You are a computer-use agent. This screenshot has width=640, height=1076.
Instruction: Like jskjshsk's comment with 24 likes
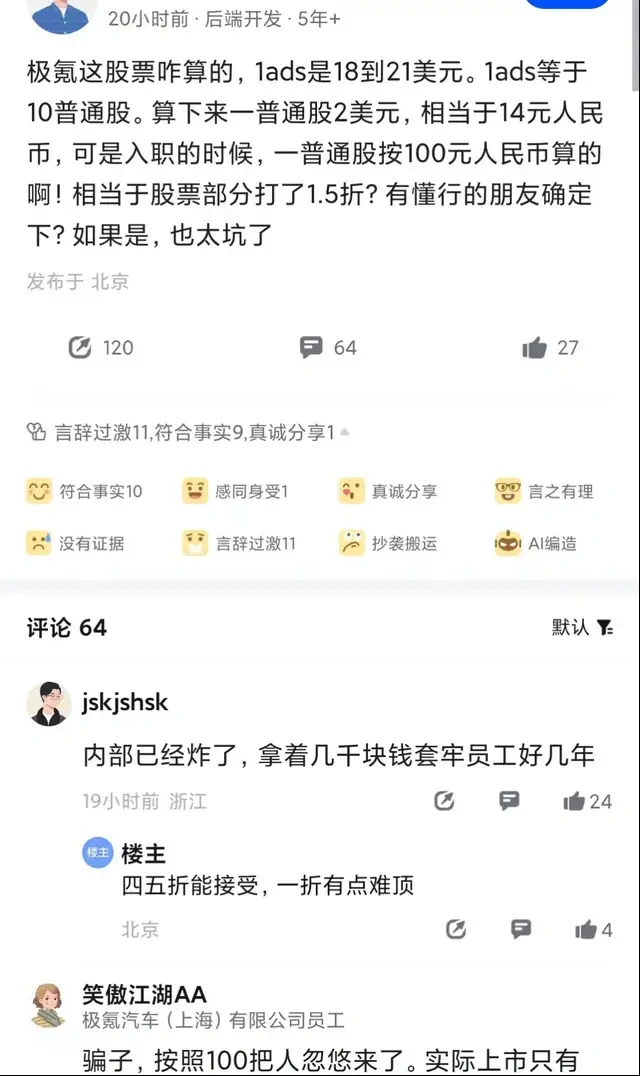tap(575, 801)
